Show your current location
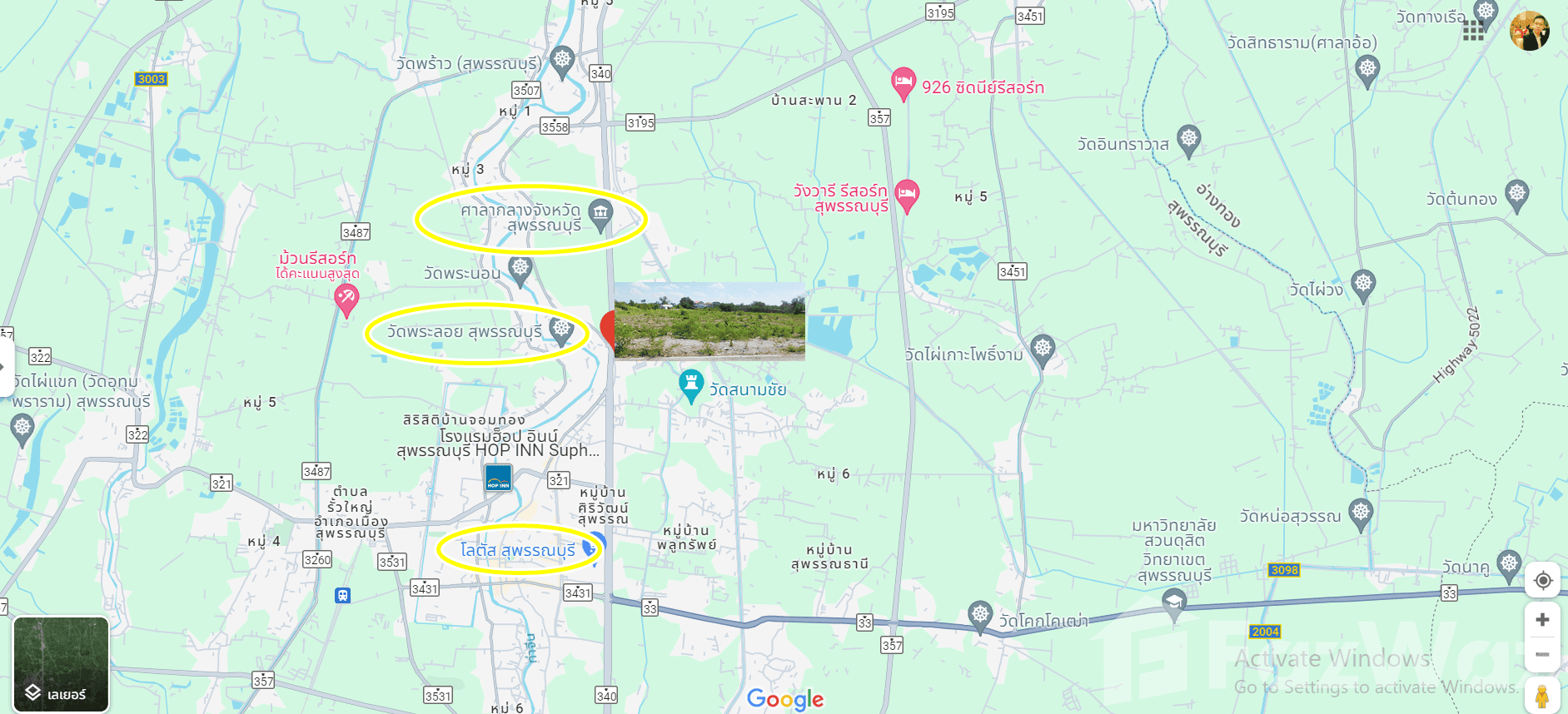 (1542, 580)
